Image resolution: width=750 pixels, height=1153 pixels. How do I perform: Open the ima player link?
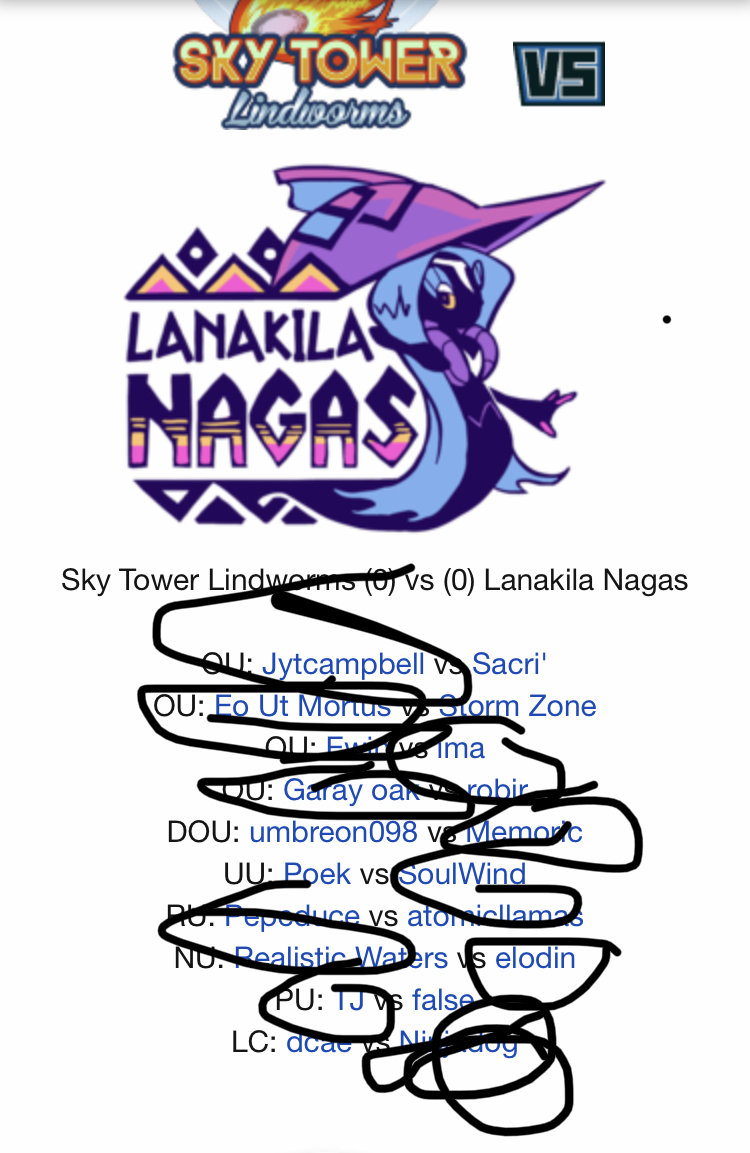[x=460, y=748]
